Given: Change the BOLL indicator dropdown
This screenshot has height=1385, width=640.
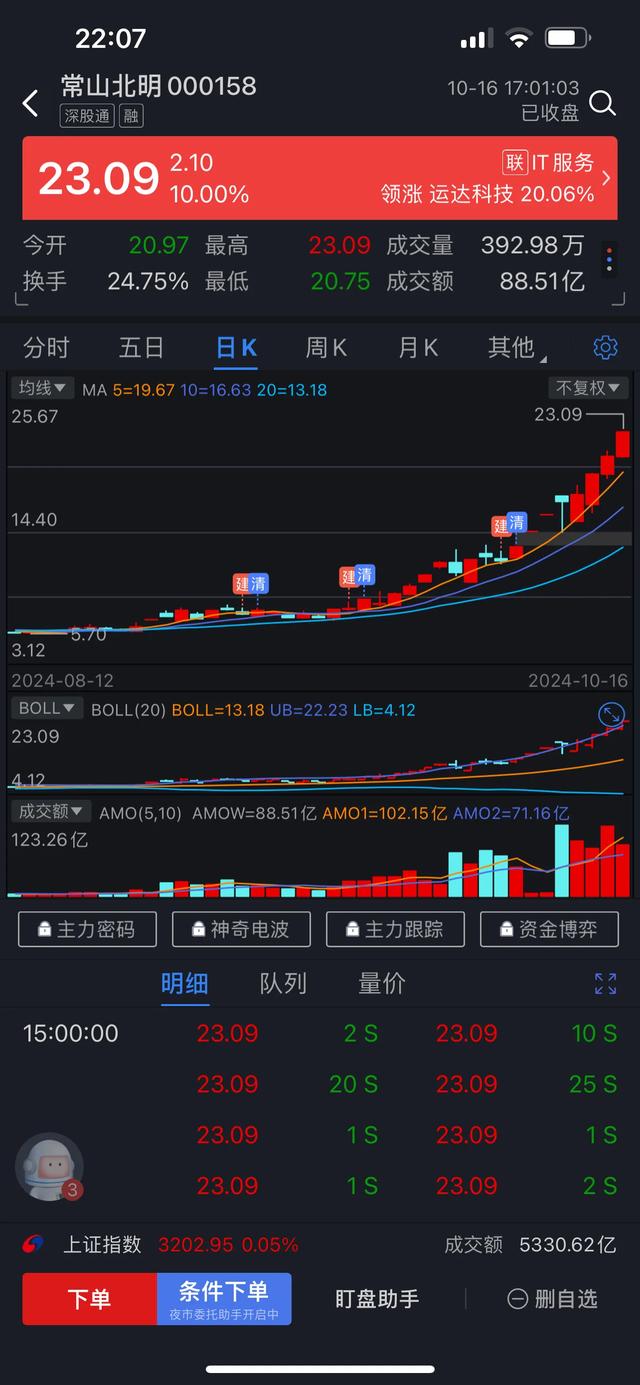Looking at the screenshot, I should 47,708.
